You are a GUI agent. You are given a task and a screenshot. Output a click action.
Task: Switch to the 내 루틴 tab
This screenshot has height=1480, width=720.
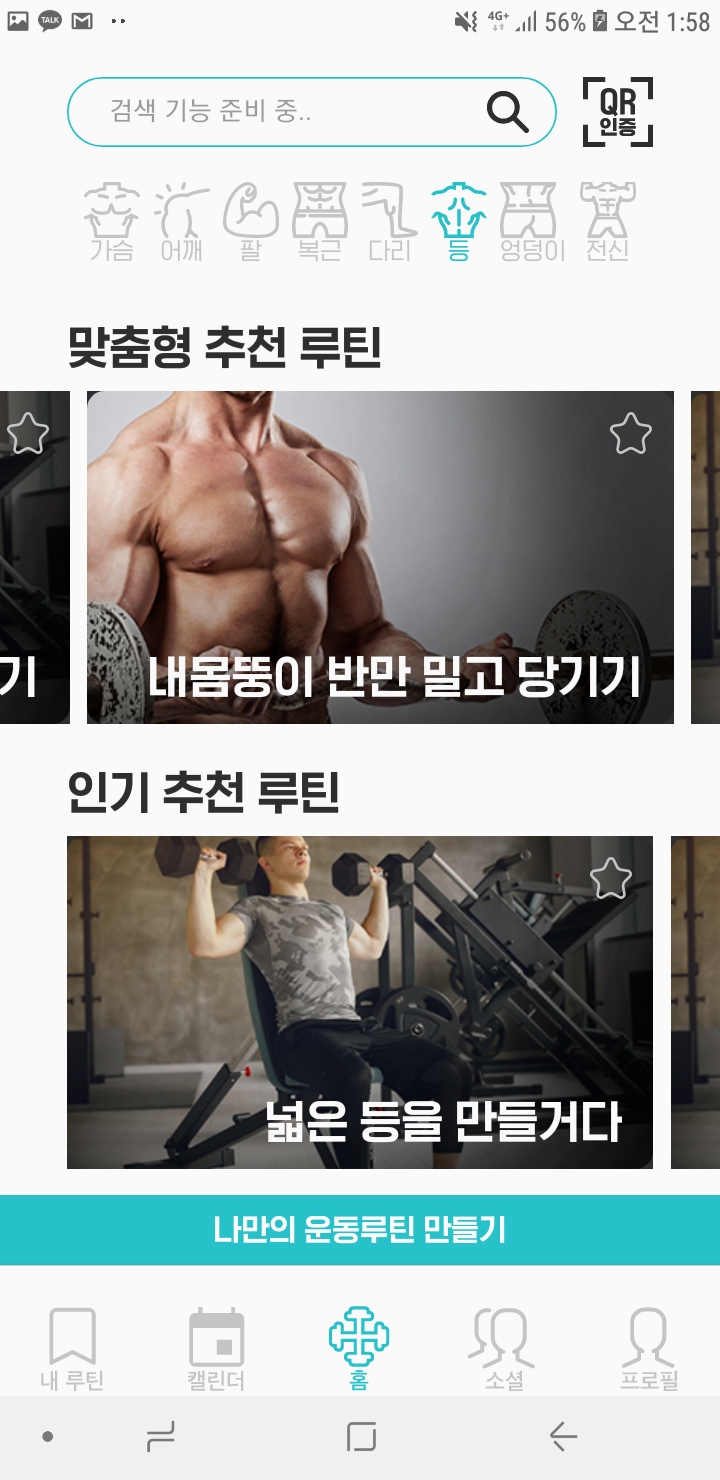click(x=72, y=1350)
